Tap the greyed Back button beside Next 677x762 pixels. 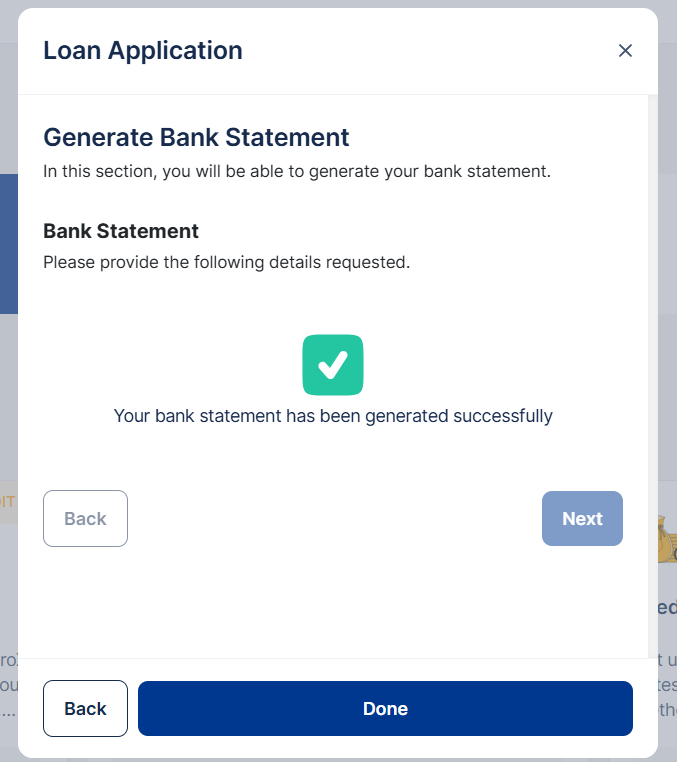85,518
